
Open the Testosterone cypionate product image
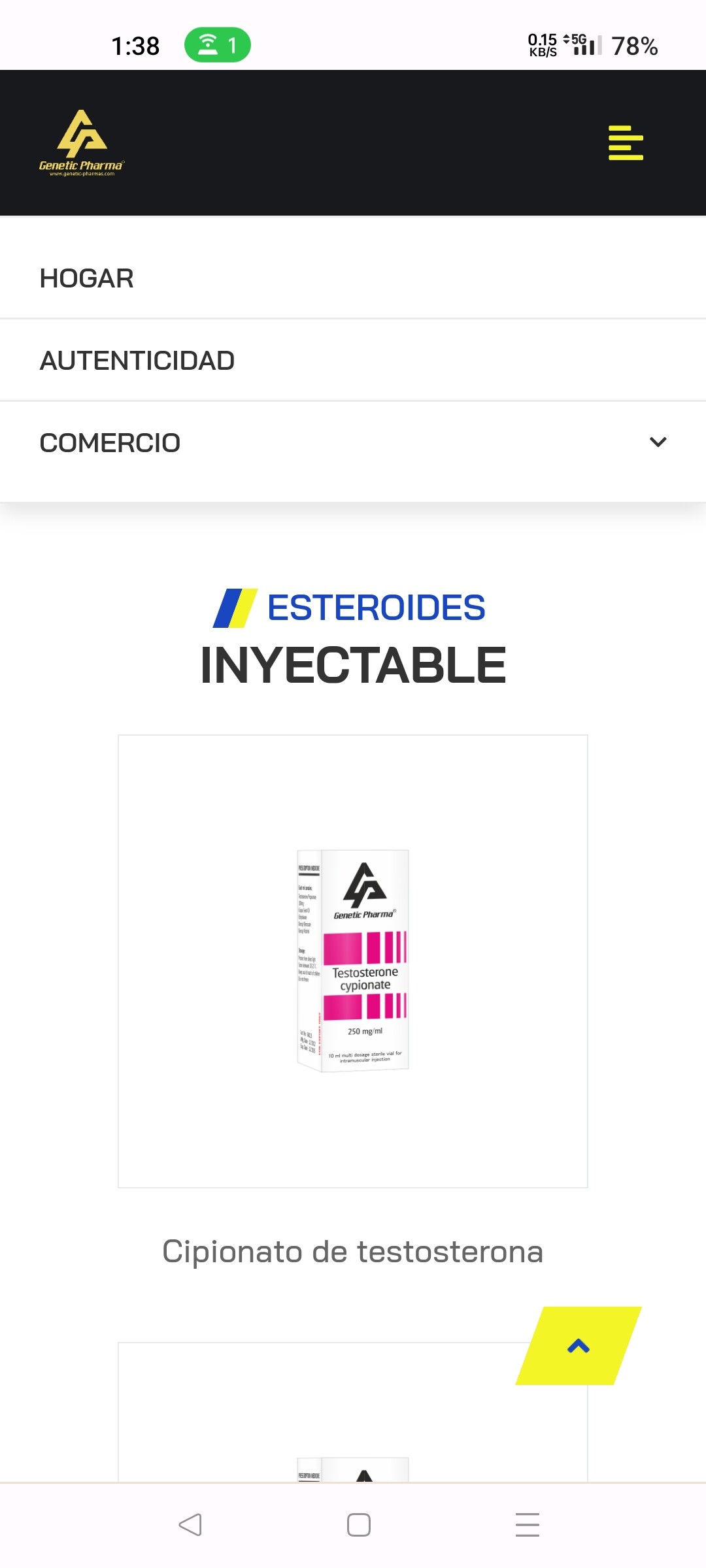(353, 961)
